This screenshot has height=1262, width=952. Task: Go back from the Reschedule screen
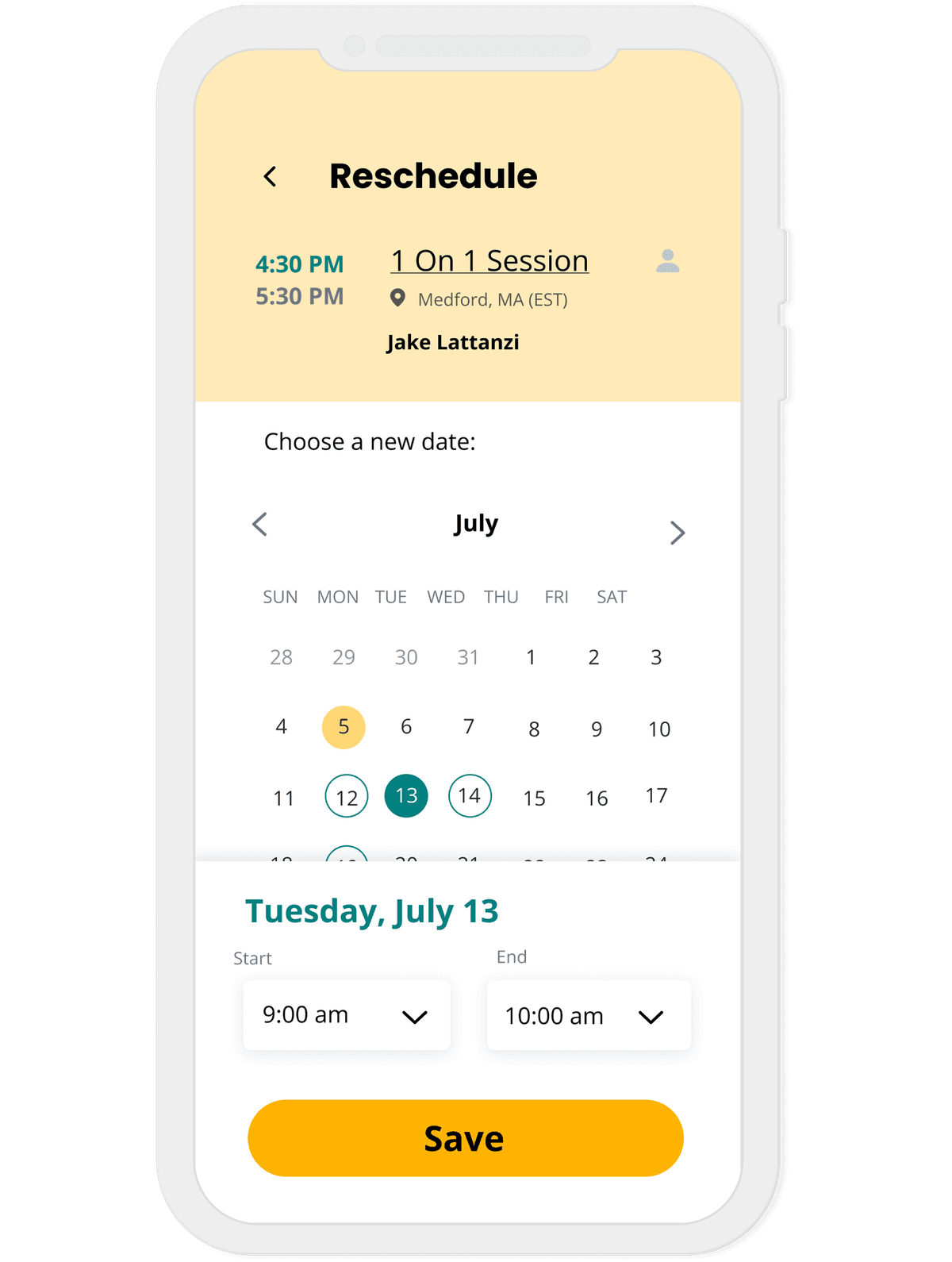coord(271,176)
